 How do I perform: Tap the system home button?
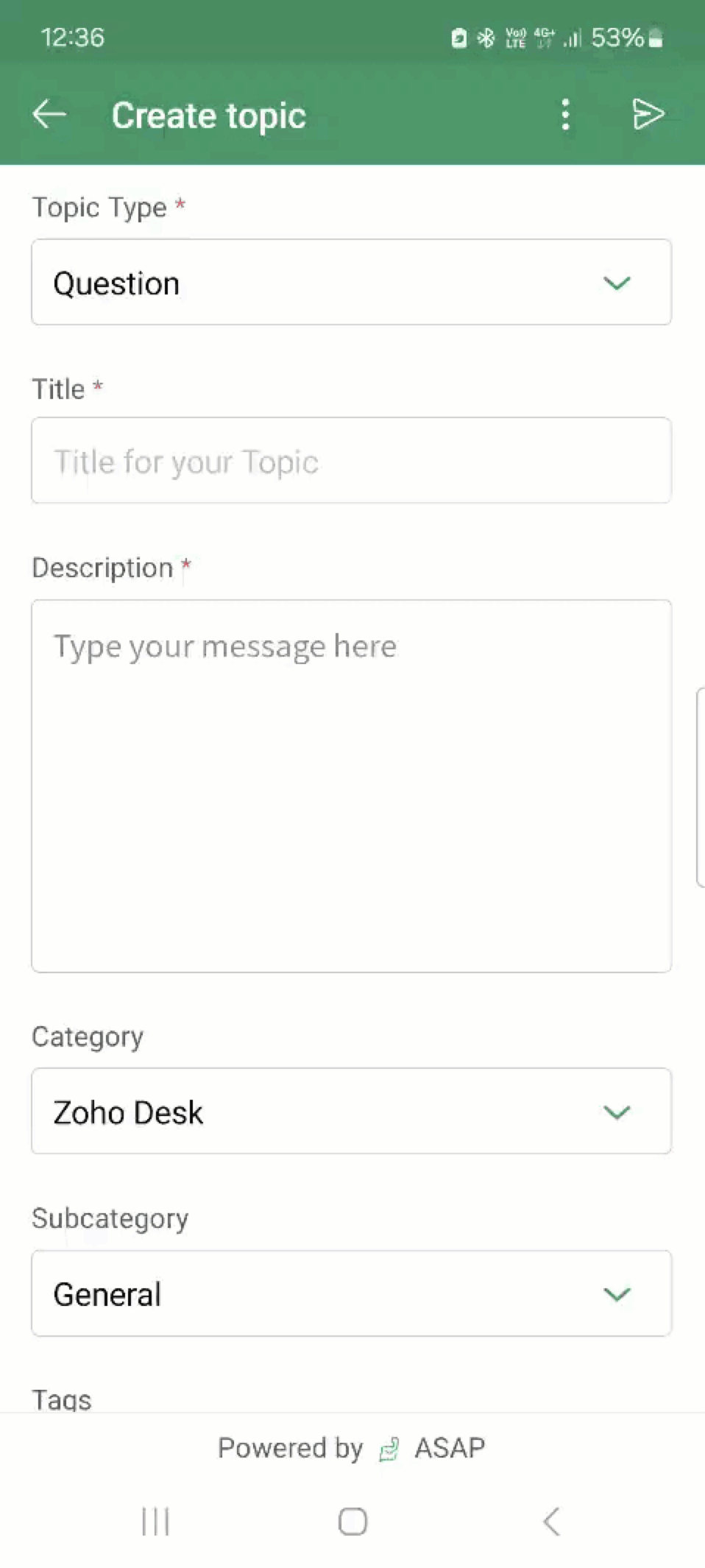[x=352, y=1521]
